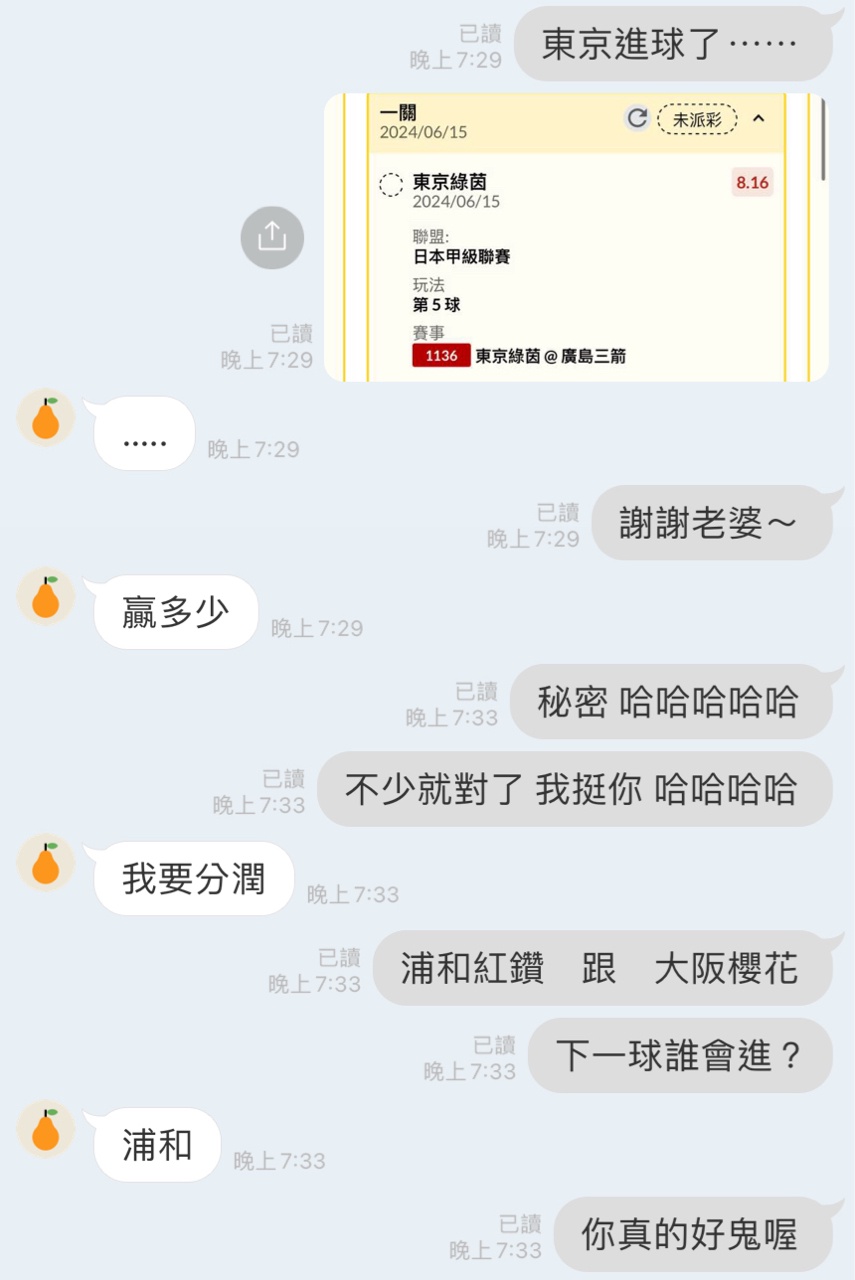Image resolution: width=855 pixels, height=1280 pixels.
Task: View profile from avatar beside 浦和 reply
Action: click(x=46, y=1129)
